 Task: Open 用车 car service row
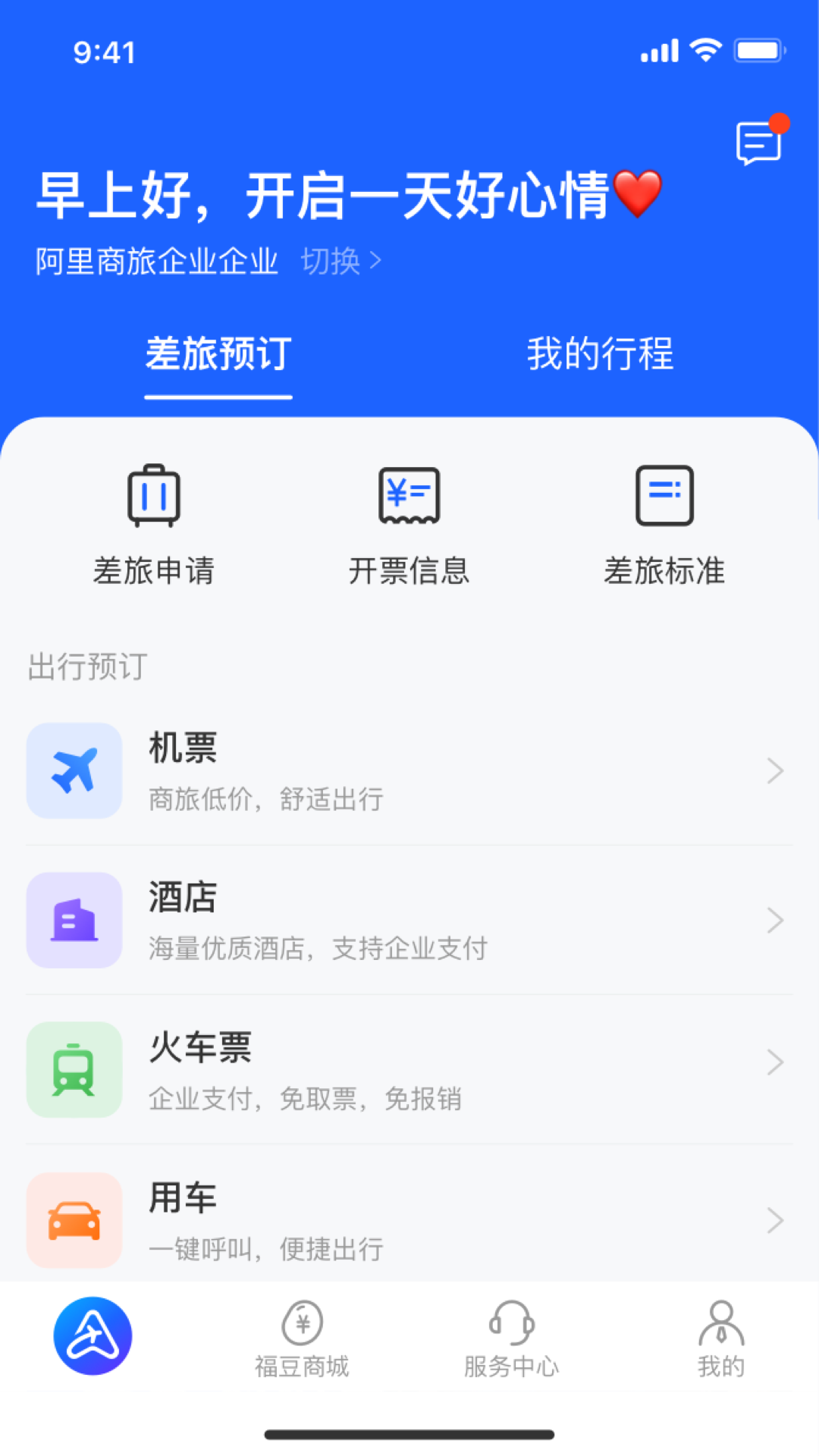click(409, 1219)
